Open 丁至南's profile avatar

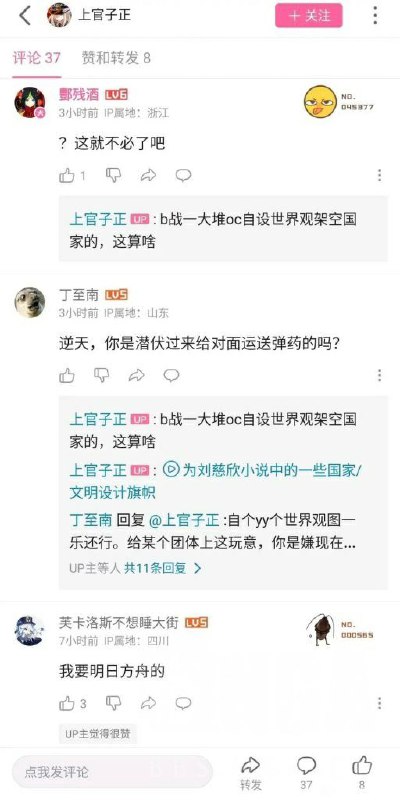30,302
